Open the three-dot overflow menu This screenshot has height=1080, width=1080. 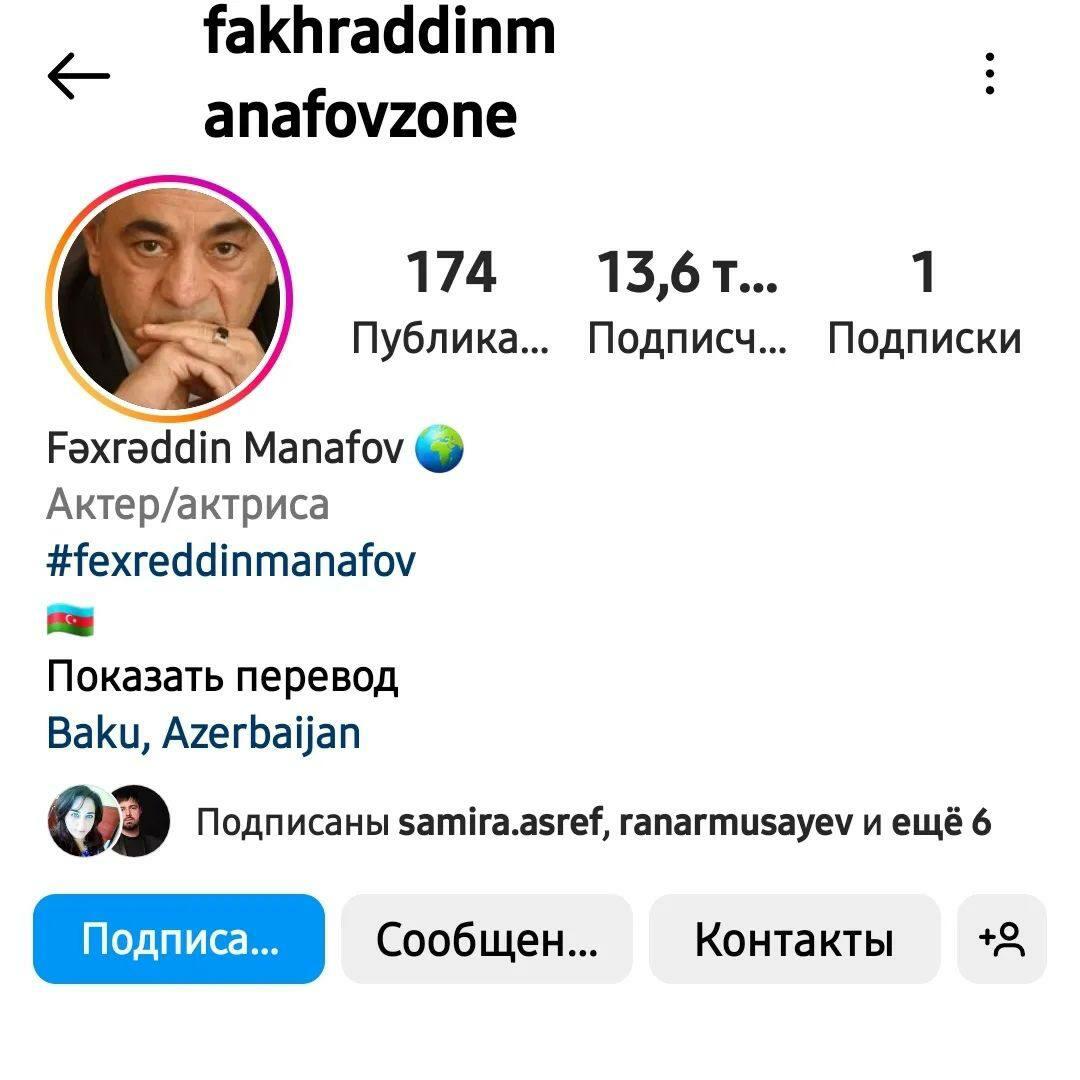tap(989, 75)
